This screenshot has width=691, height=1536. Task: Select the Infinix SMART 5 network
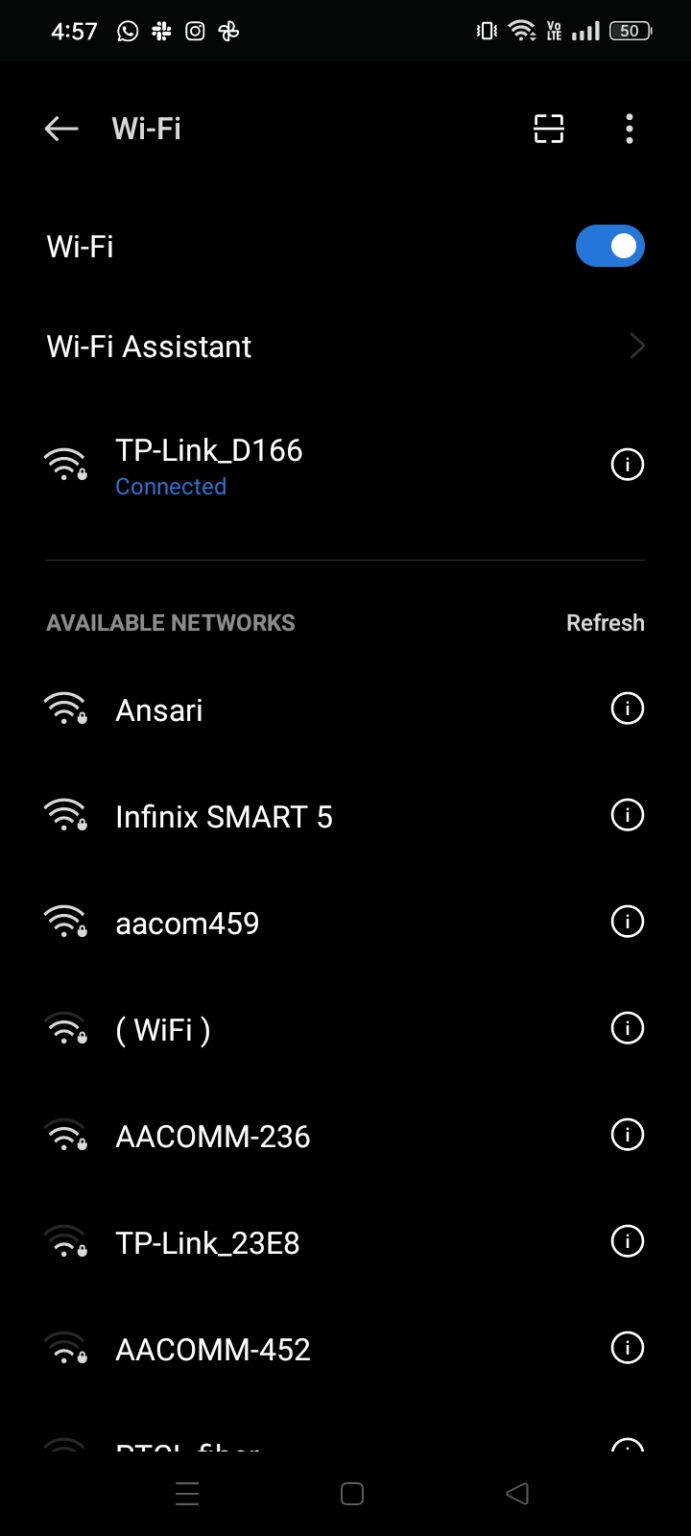(x=224, y=817)
